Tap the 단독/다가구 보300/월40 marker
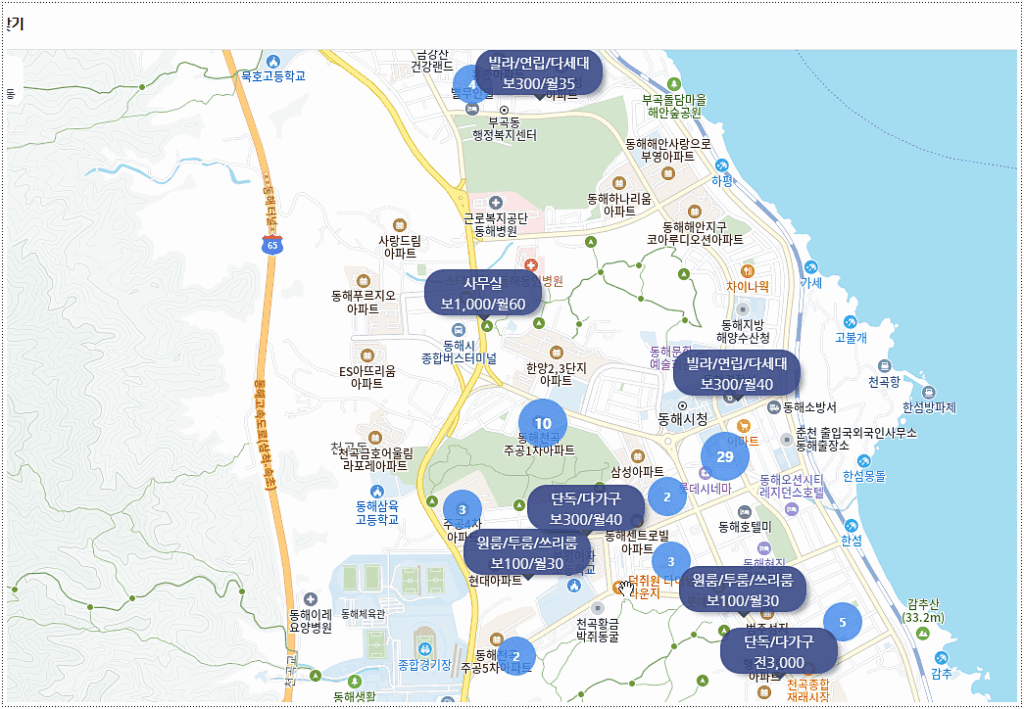 click(586, 507)
